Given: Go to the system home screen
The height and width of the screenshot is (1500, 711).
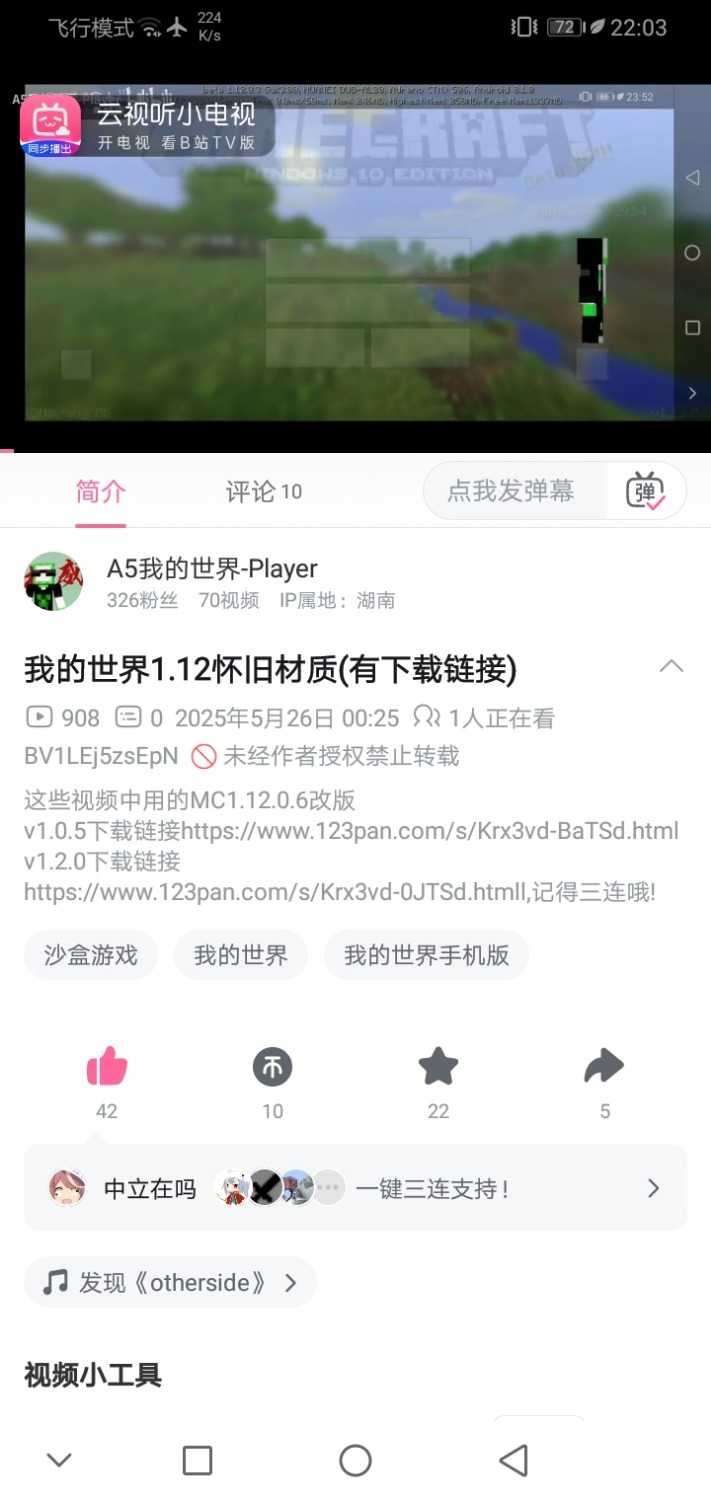Looking at the screenshot, I should [x=355, y=1461].
